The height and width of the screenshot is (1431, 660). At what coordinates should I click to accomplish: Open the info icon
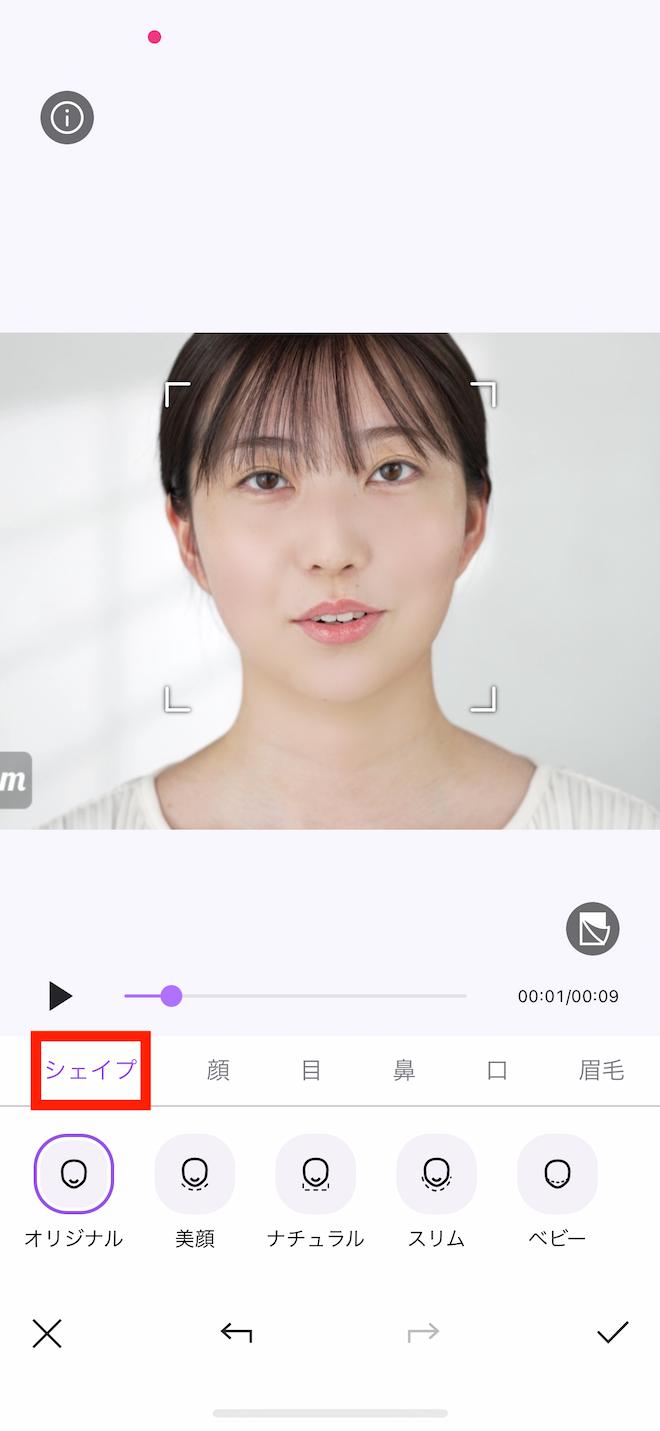click(x=67, y=118)
